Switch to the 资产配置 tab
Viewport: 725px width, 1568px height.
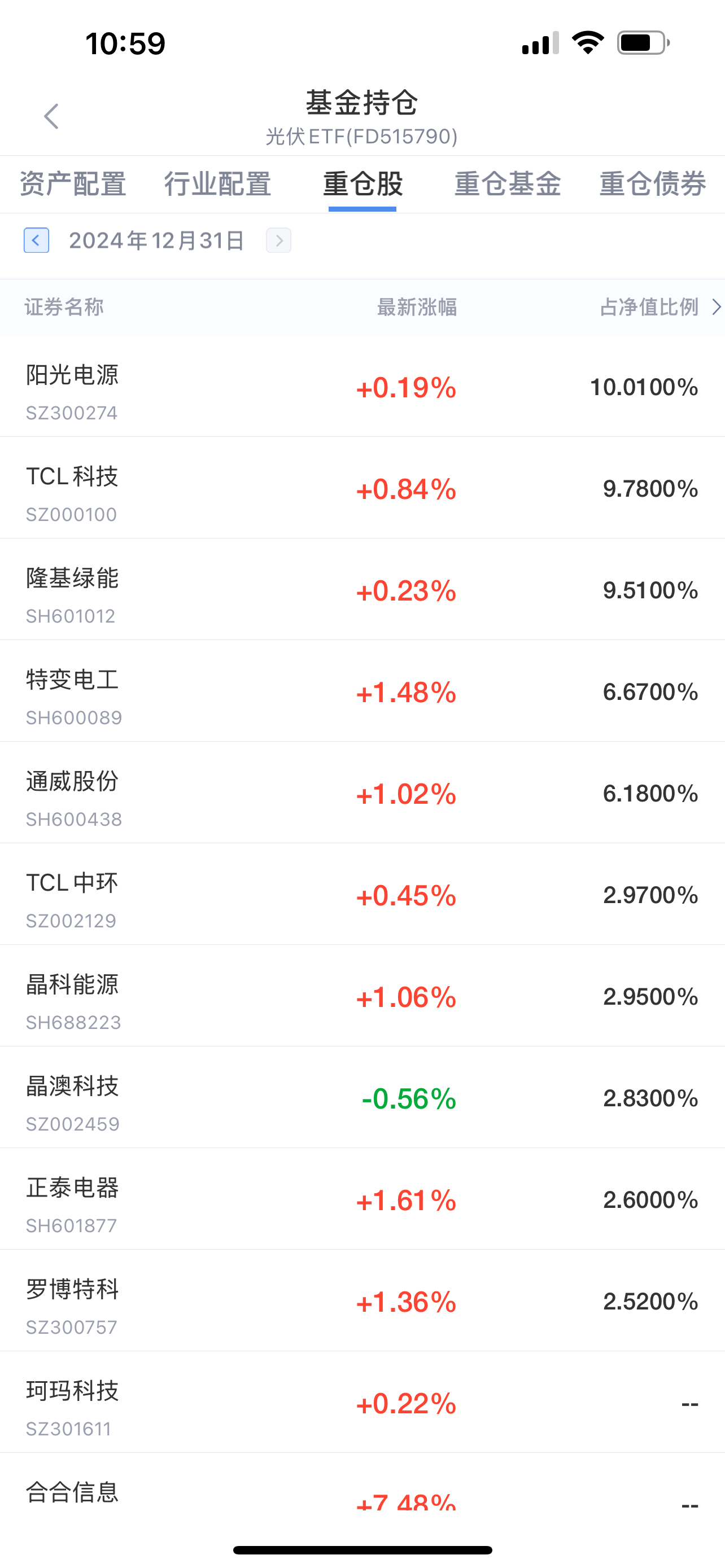point(73,184)
